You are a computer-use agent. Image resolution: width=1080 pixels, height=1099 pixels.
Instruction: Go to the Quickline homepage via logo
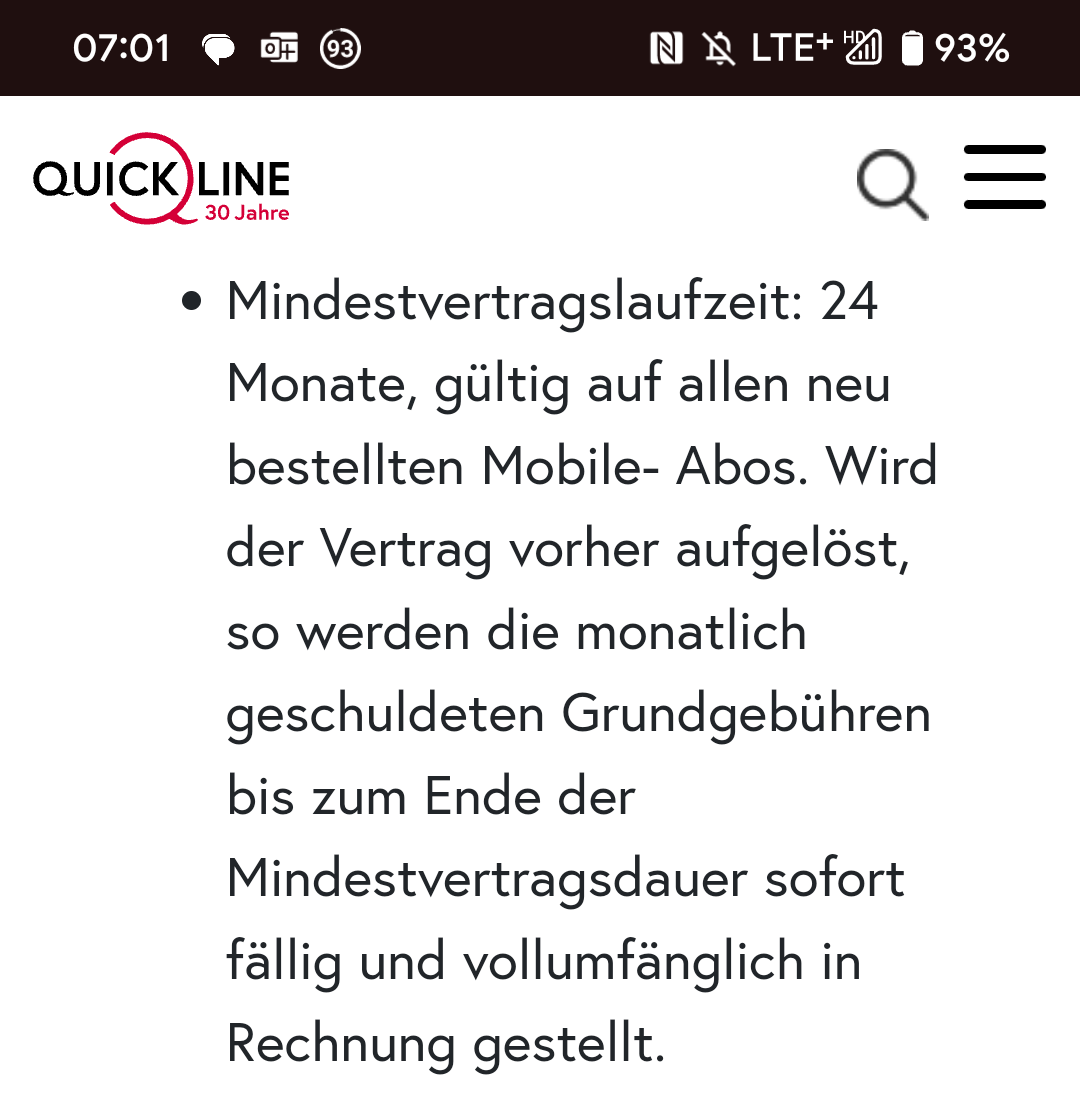pyautogui.click(x=162, y=180)
